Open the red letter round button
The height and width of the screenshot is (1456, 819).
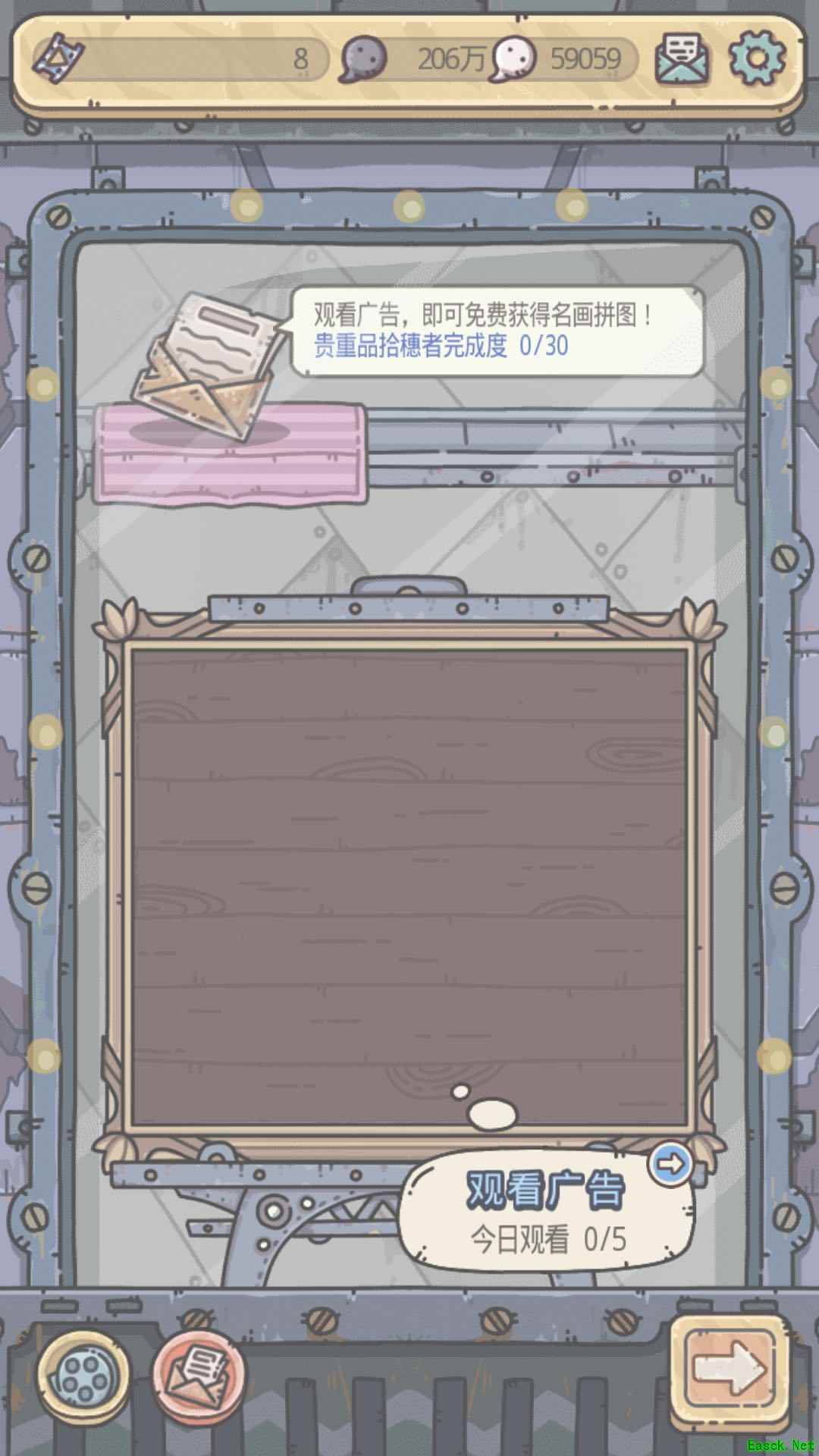tap(199, 1374)
